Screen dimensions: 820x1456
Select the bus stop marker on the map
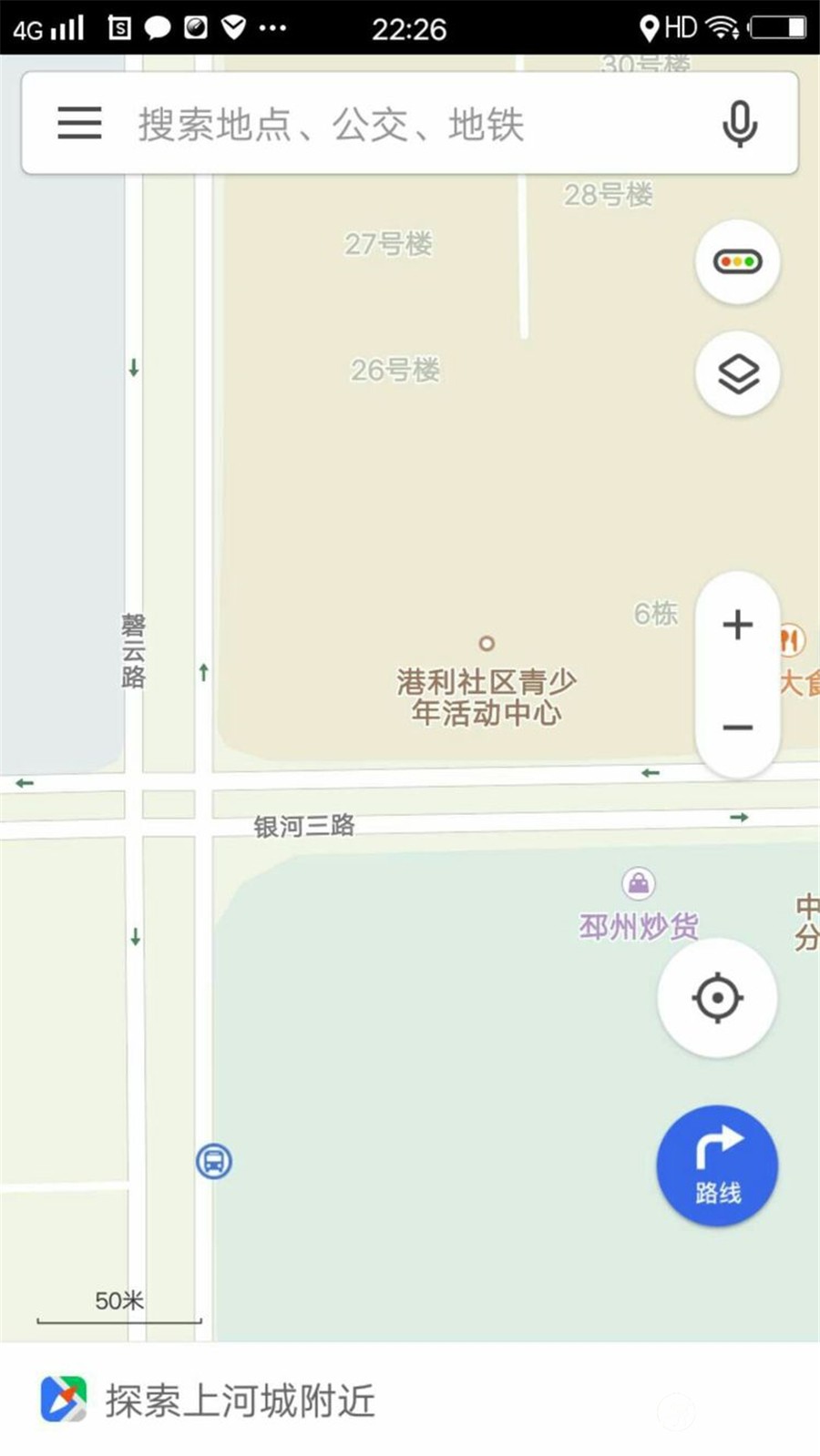coord(214,1161)
